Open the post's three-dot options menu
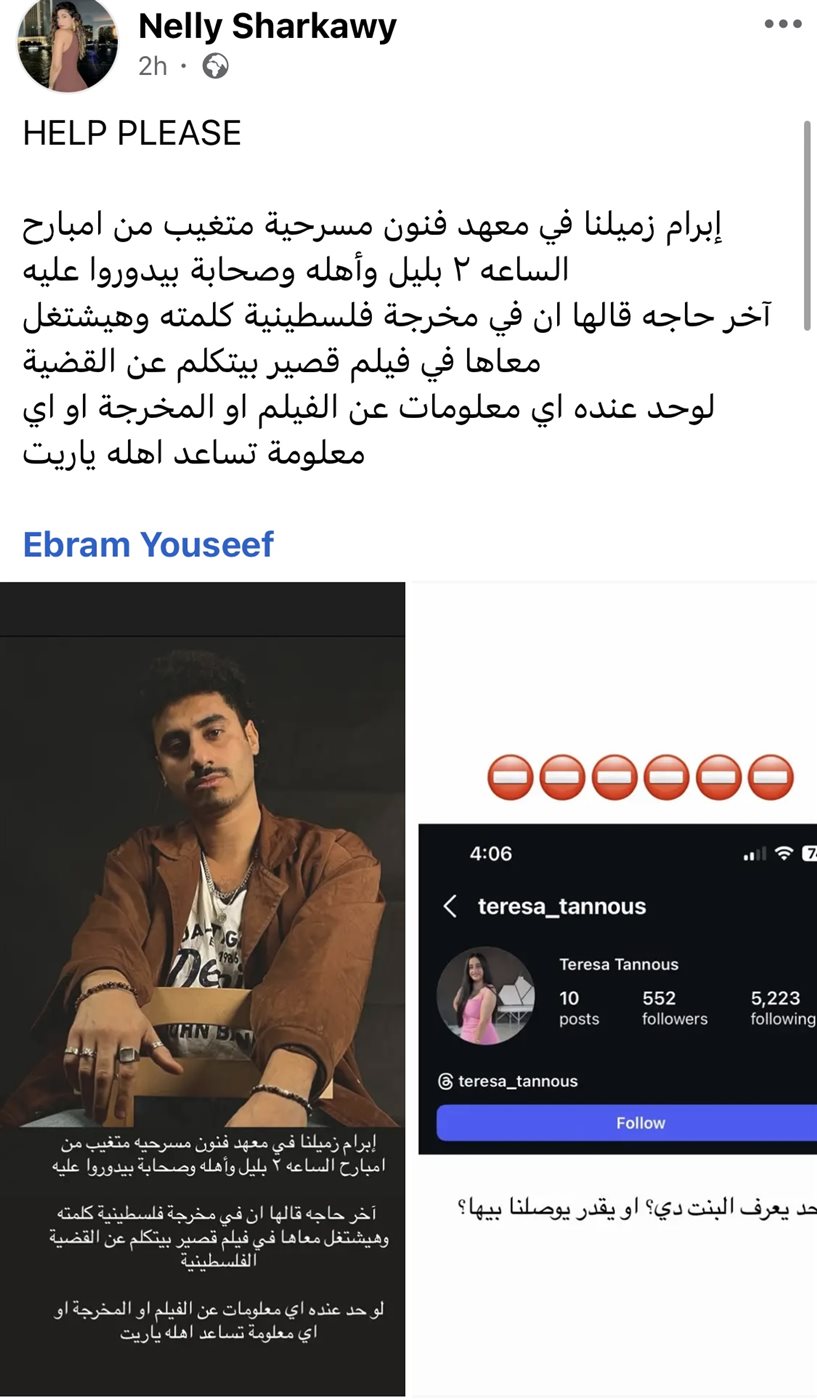The width and height of the screenshot is (817, 1400). point(783,25)
